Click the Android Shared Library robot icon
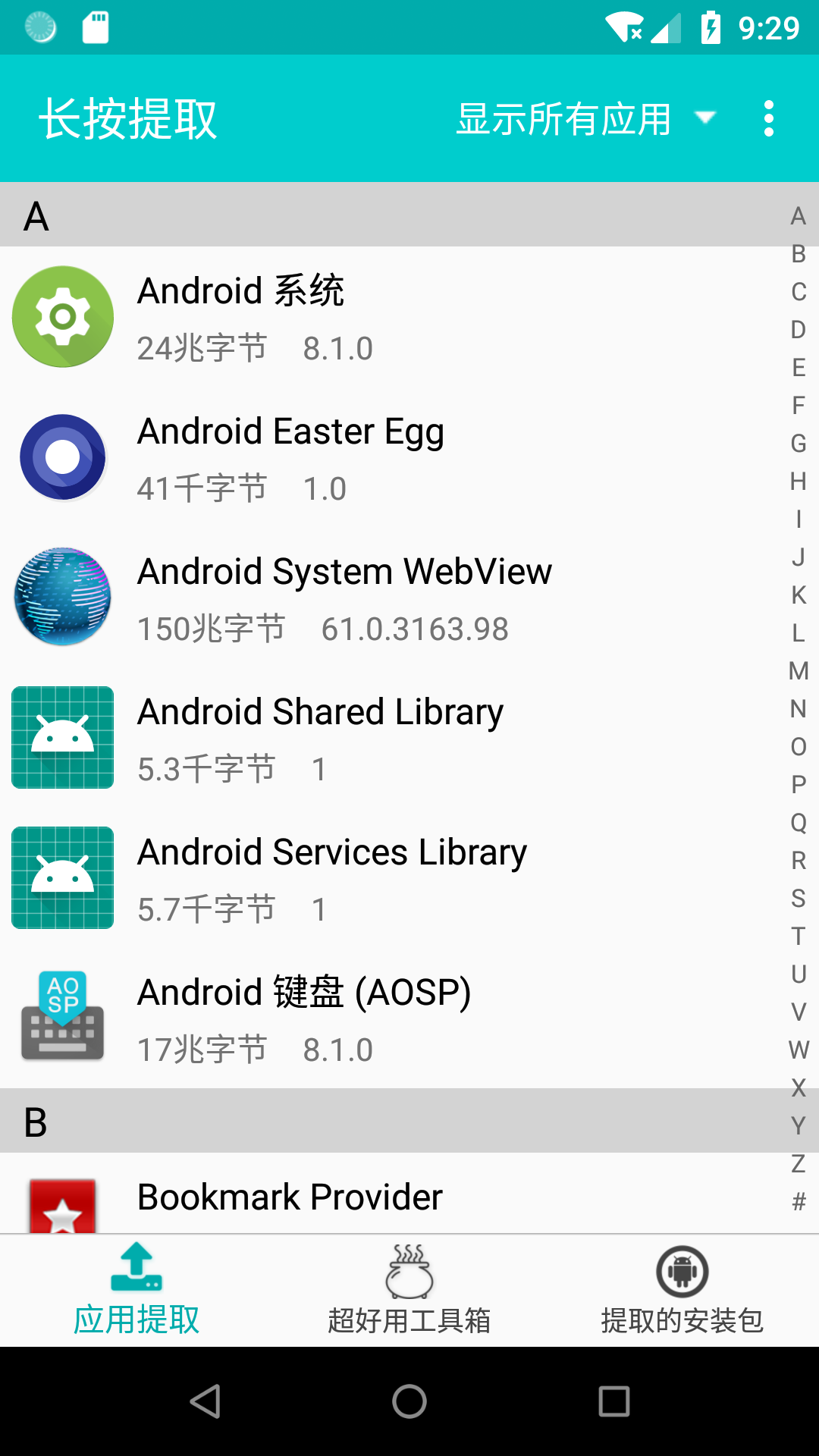 (62, 736)
